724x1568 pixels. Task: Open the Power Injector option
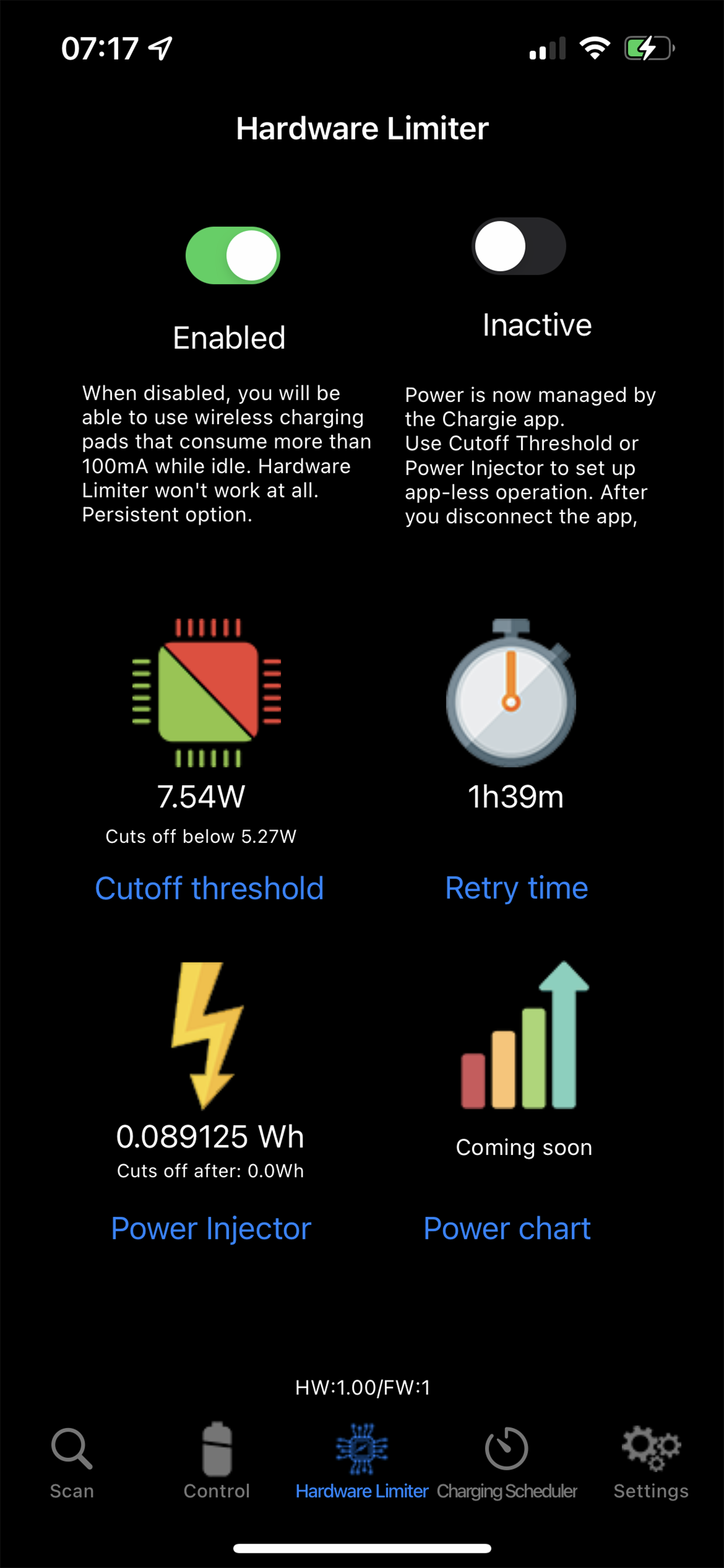point(210,1228)
